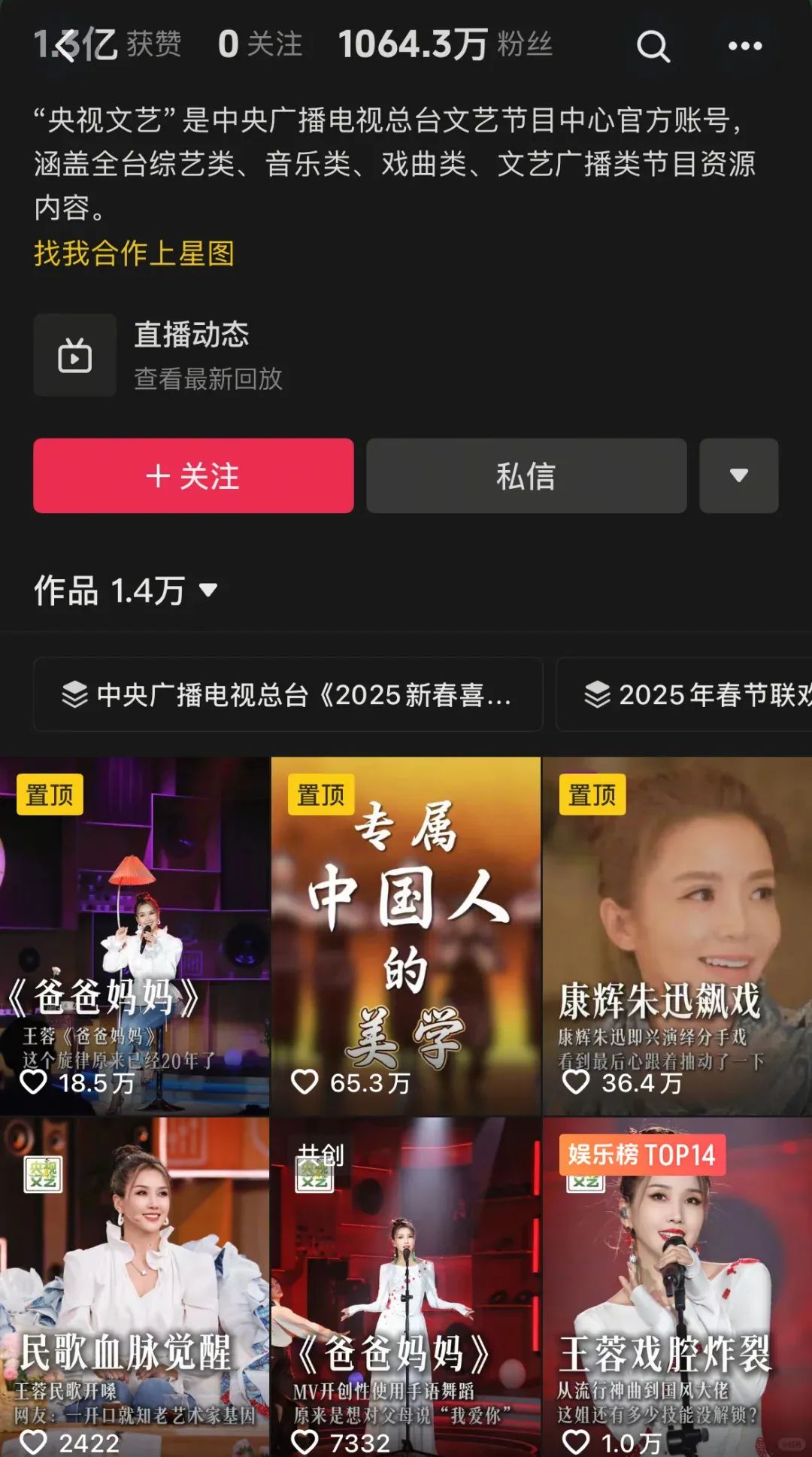Expand the dropdown arrow beside 私信

(738, 476)
